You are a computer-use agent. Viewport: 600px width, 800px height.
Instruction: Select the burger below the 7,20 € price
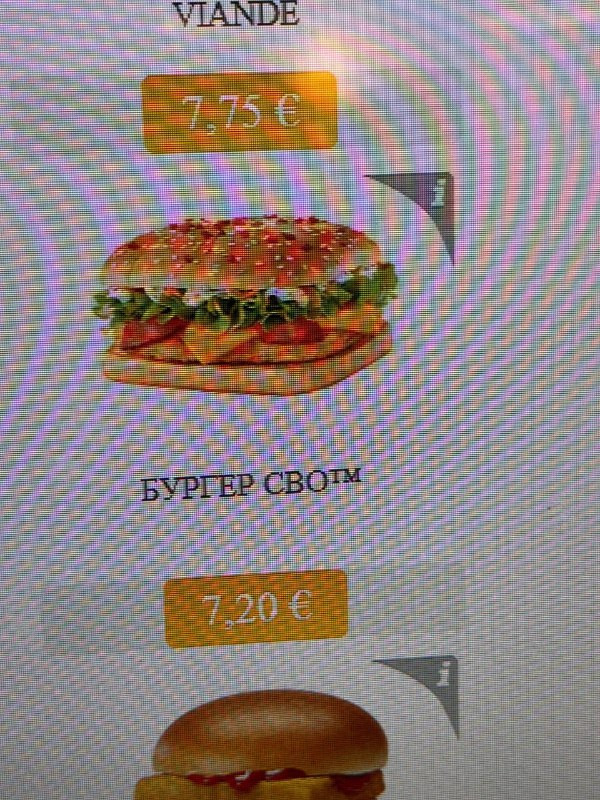tap(270, 747)
